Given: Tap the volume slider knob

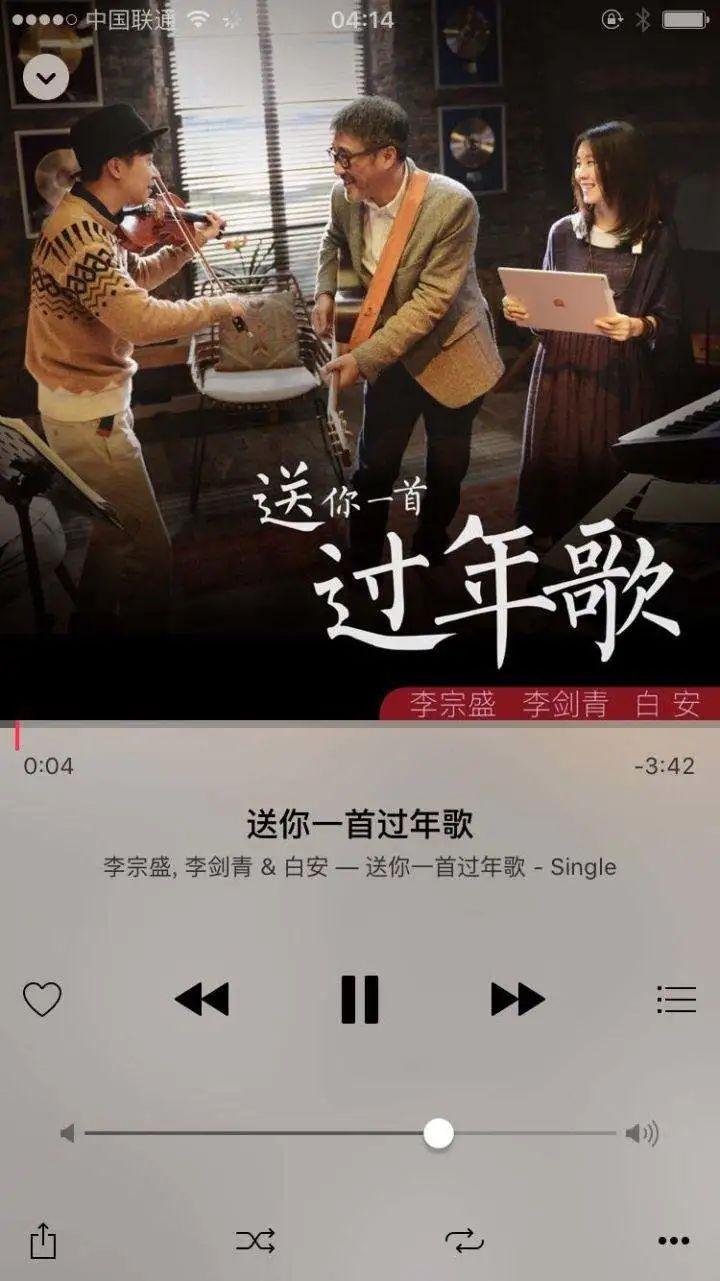Looking at the screenshot, I should click(x=438, y=1133).
